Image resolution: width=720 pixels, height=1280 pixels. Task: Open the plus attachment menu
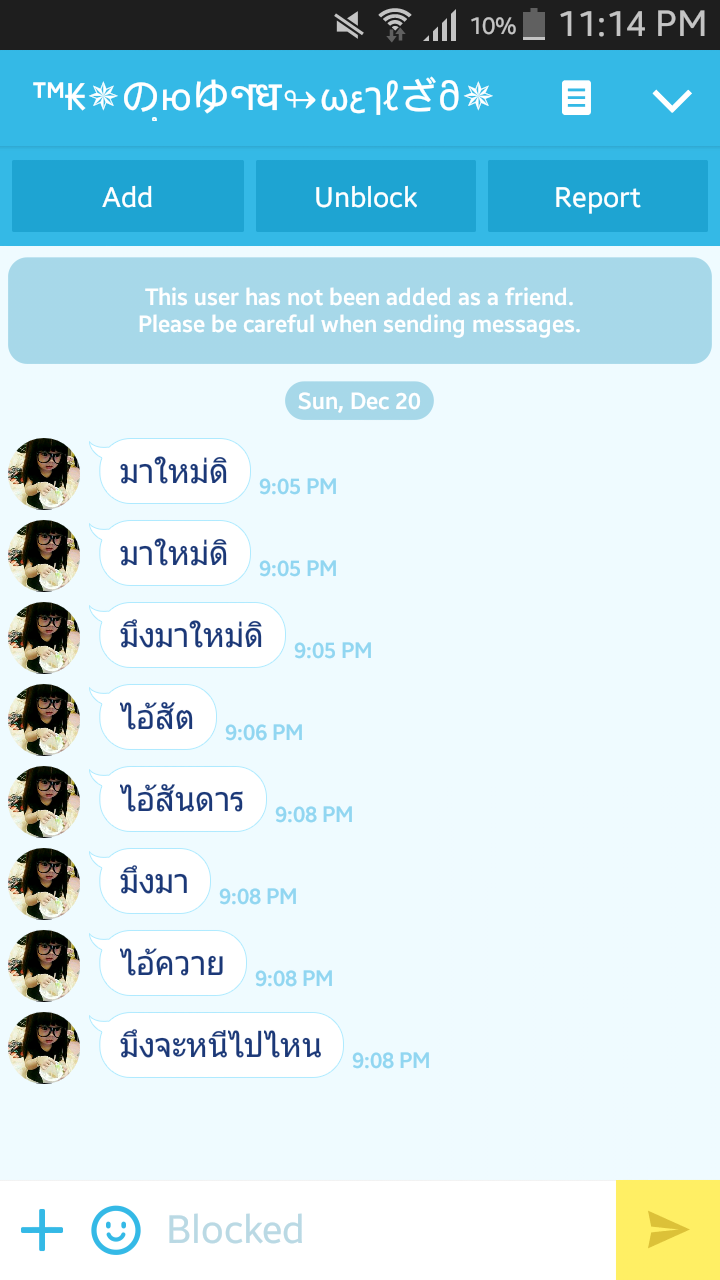click(42, 1230)
